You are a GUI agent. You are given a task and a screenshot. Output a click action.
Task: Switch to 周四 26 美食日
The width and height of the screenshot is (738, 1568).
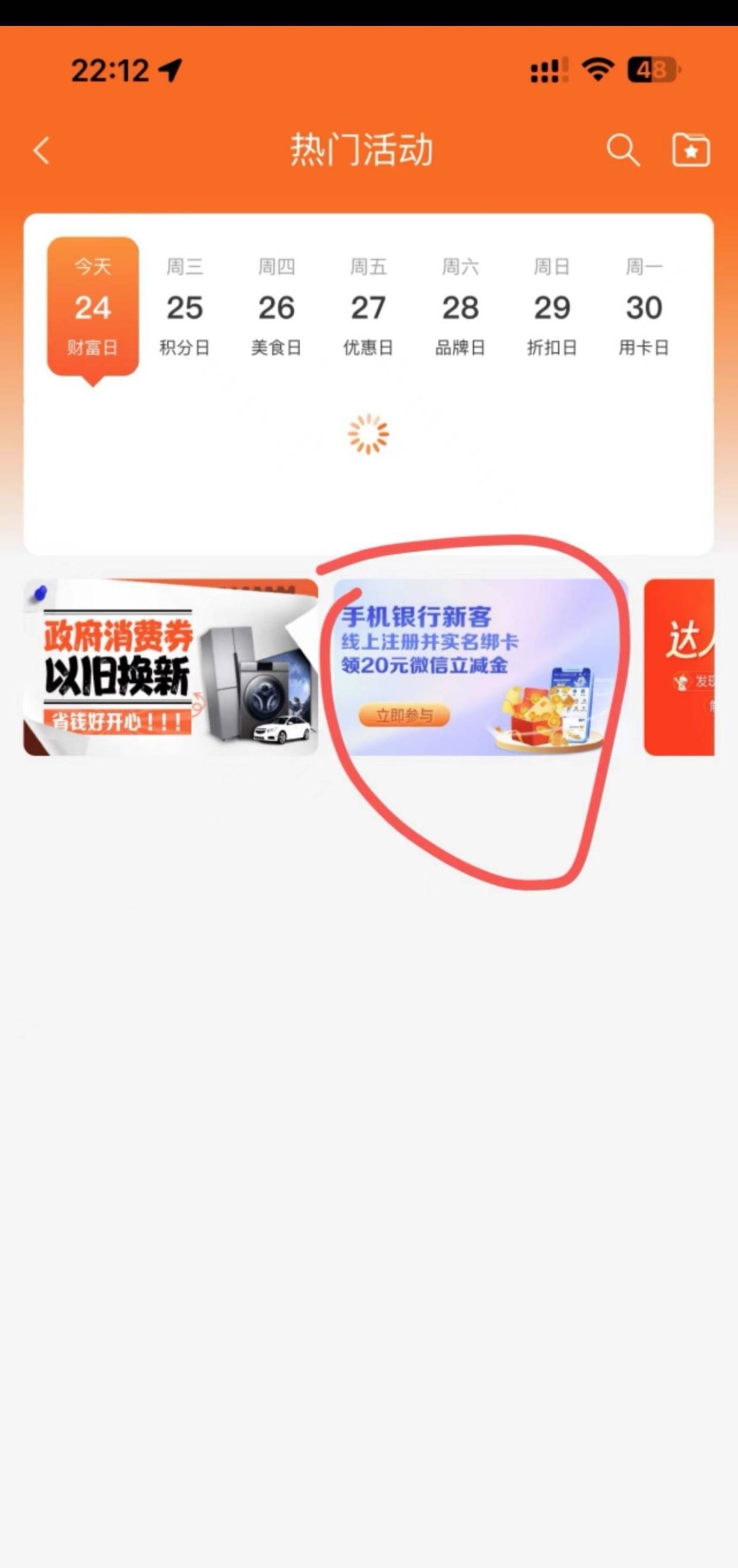tap(277, 307)
